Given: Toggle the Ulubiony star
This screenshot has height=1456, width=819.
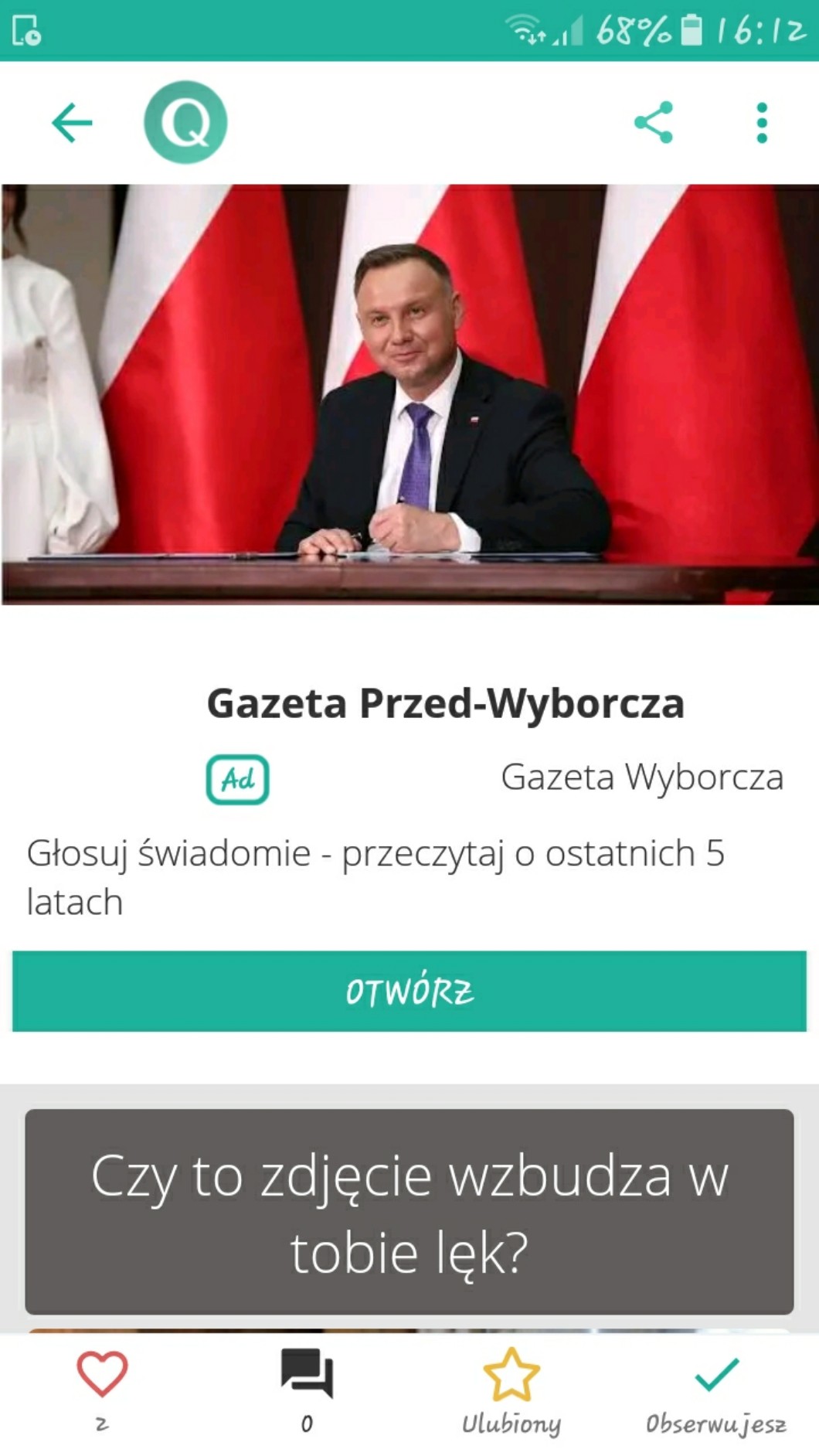Looking at the screenshot, I should point(511,1376).
